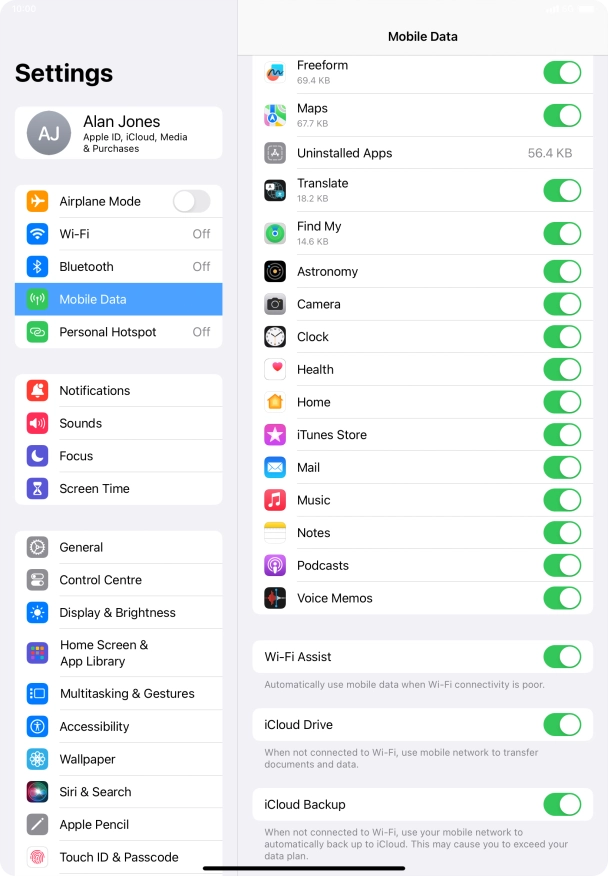
Task: Toggle mobile data for Podcasts
Action: (x=561, y=565)
